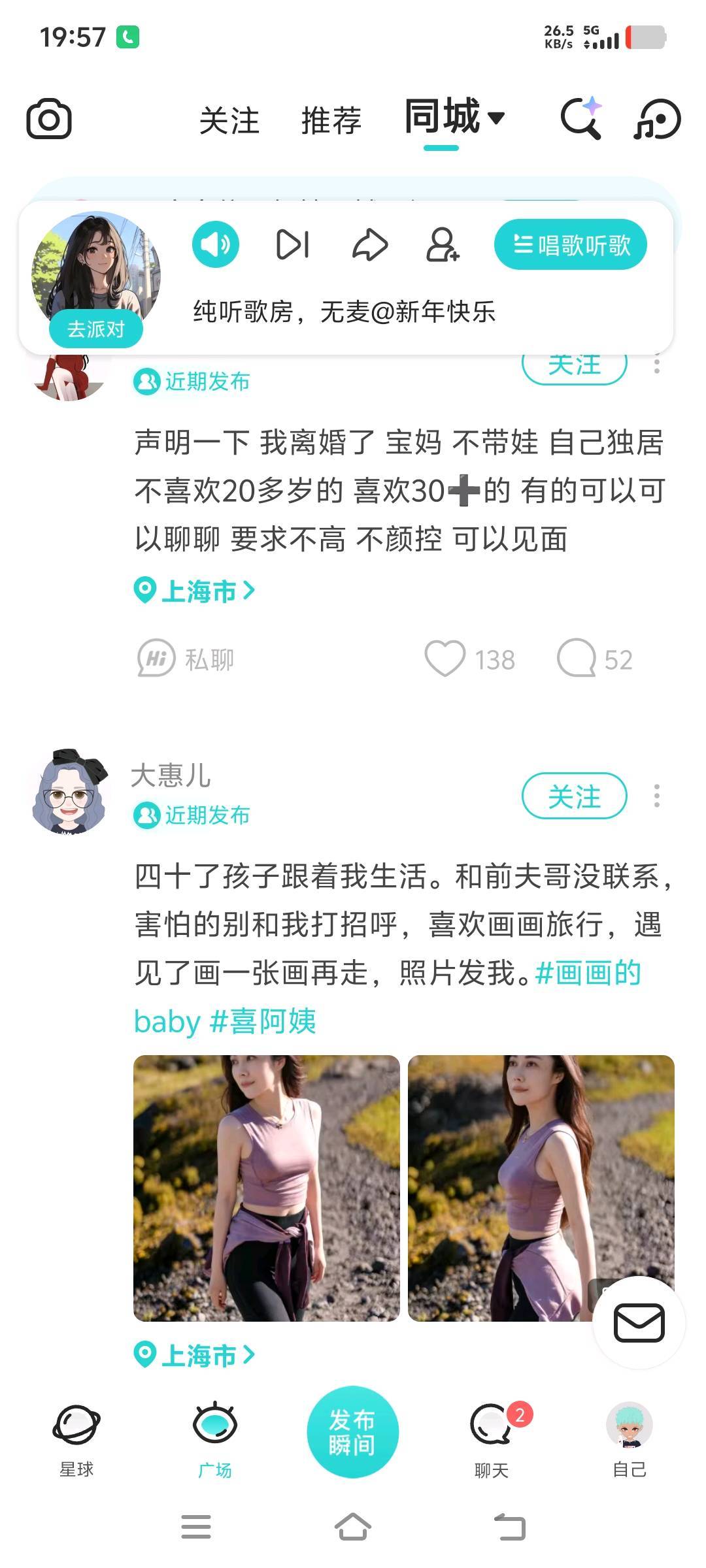Screen dimensions: 706x1568
Task: Start 私聊 with the divorced poster
Action: click(x=186, y=659)
